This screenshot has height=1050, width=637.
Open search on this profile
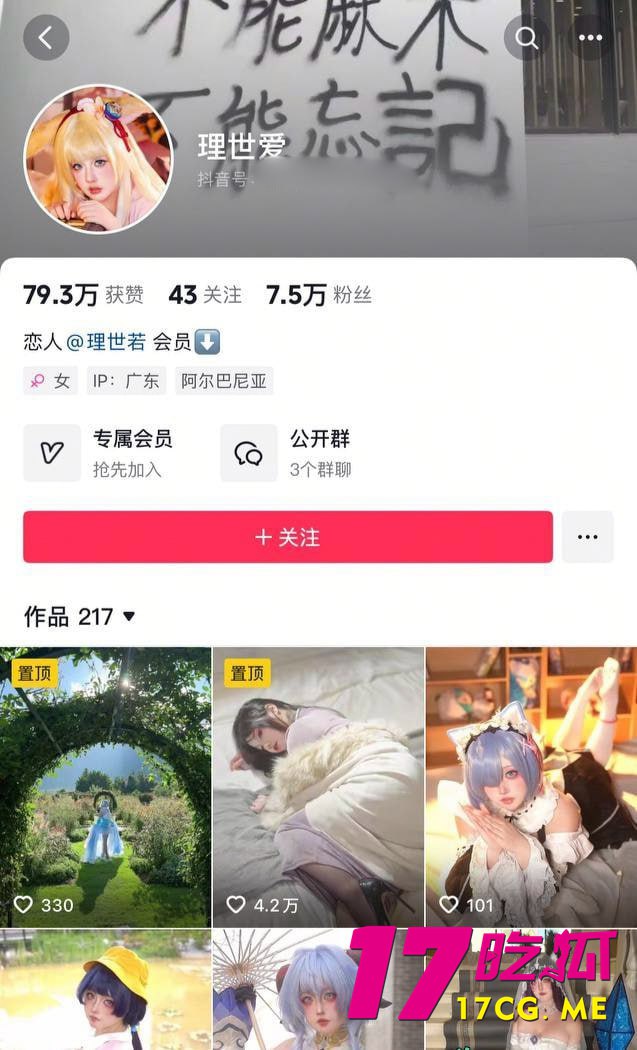coord(527,38)
